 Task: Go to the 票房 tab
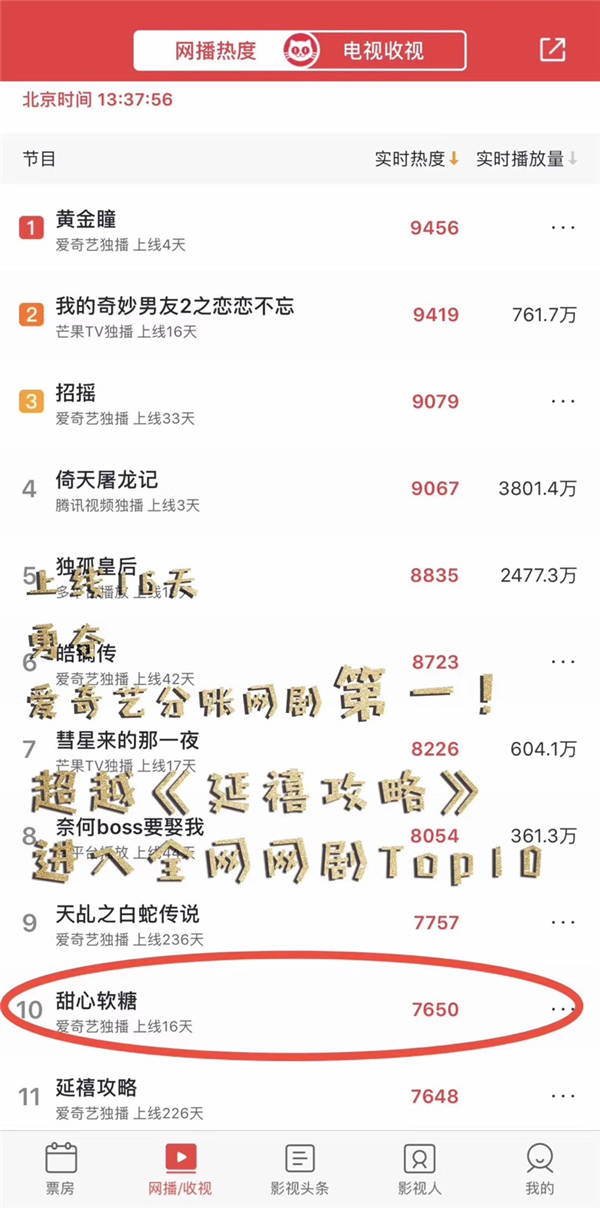pyautogui.click(x=61, y=1167)
